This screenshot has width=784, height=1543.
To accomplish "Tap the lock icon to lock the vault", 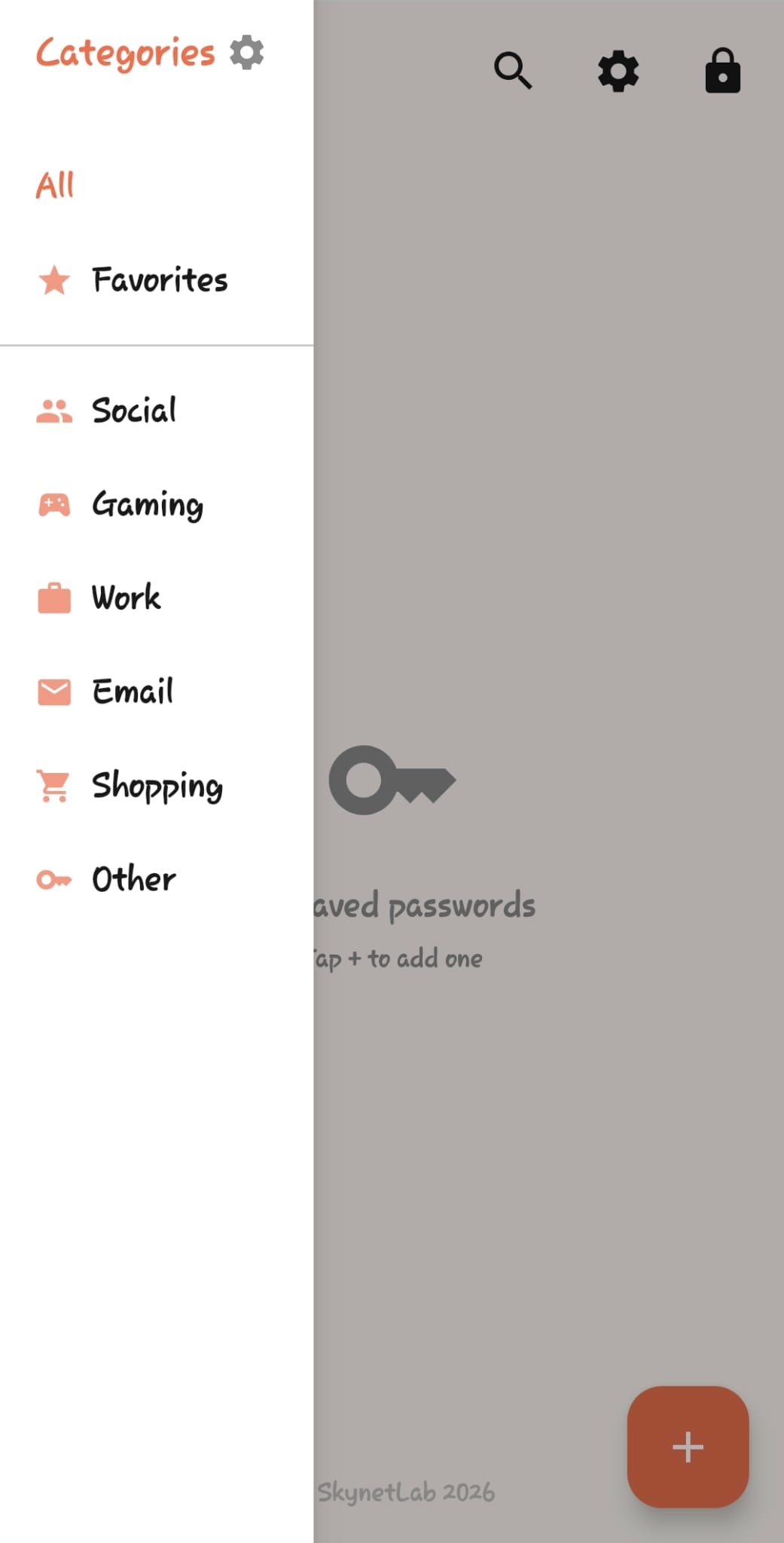I will (x=722, y=70).
